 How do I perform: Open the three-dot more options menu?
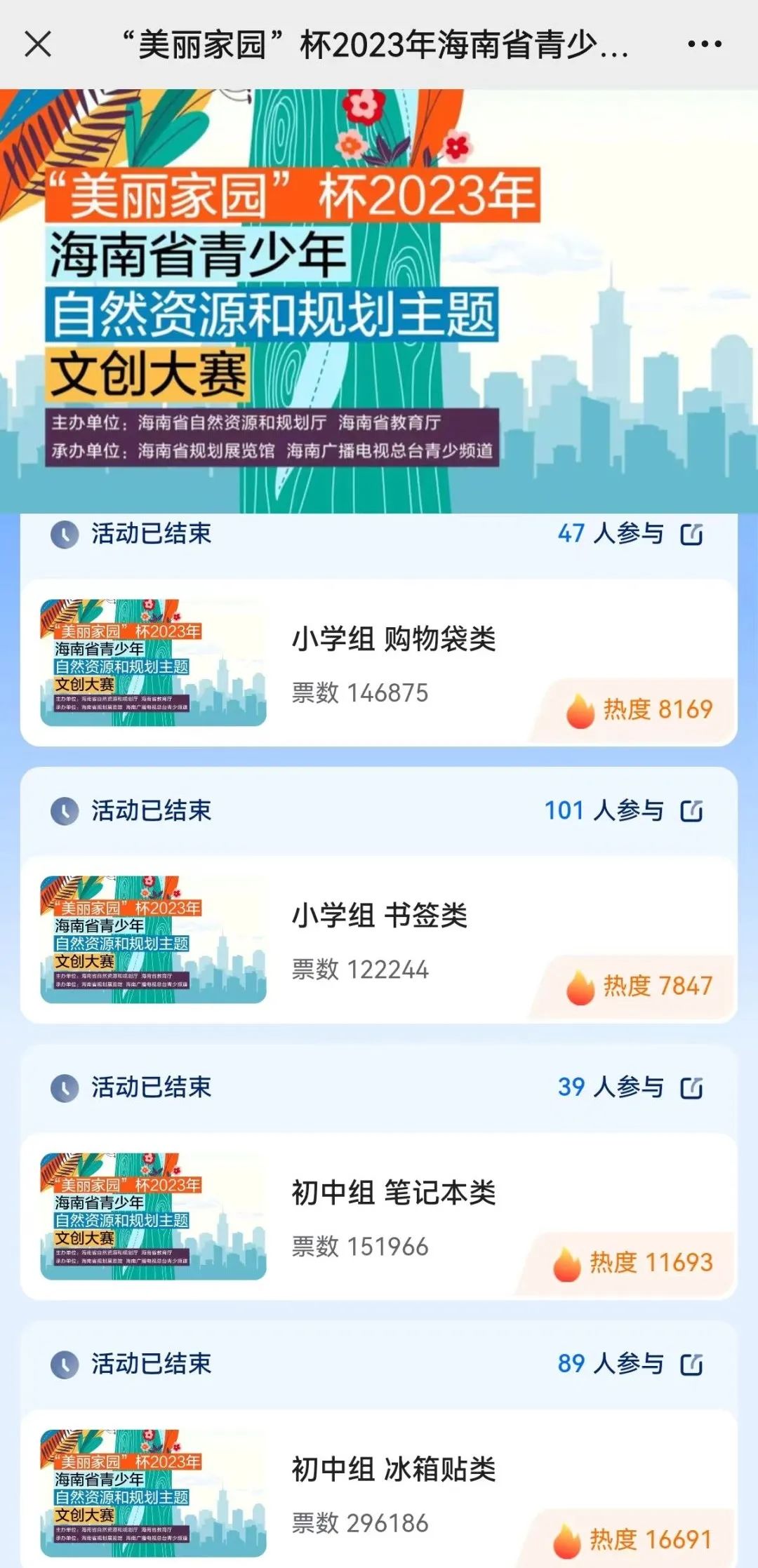(704, 44)
